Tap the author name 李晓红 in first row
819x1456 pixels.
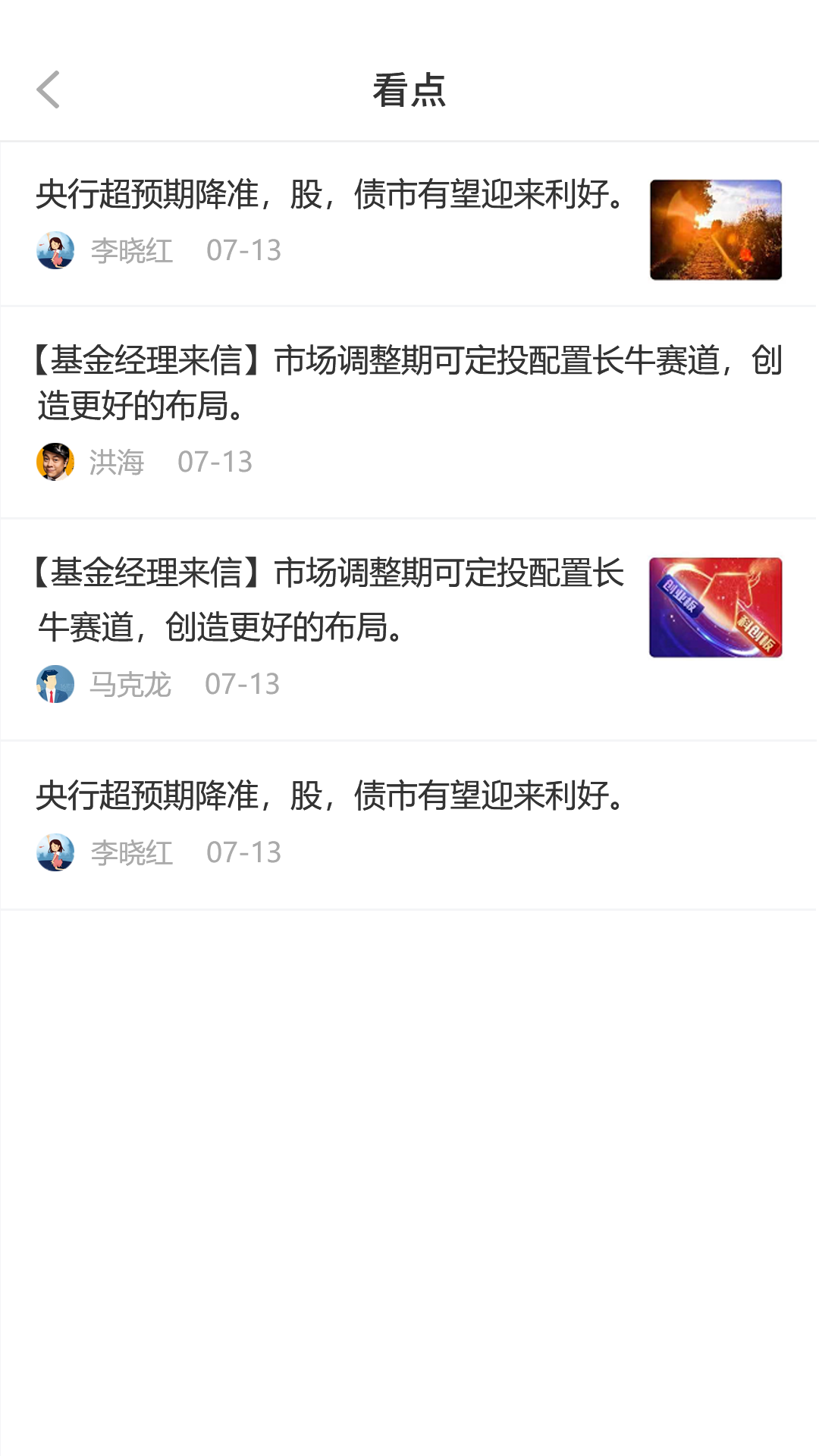(130, 250)
